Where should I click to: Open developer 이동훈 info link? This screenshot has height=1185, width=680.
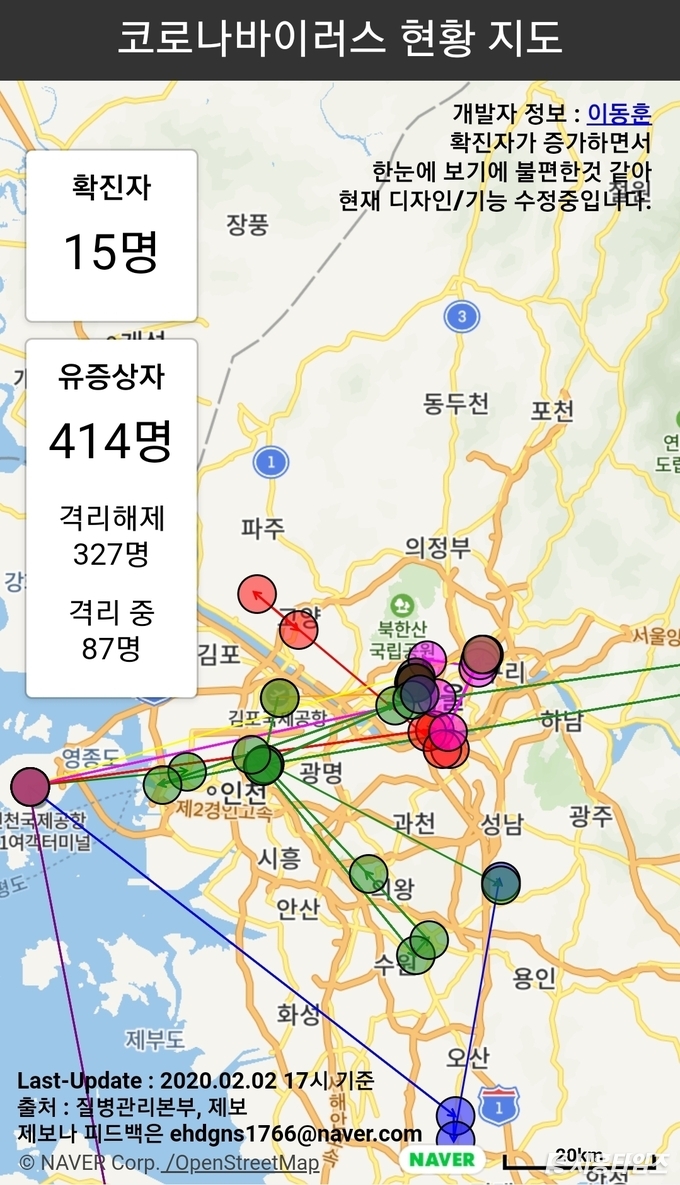pyautogui.click(x=619, y=113)
